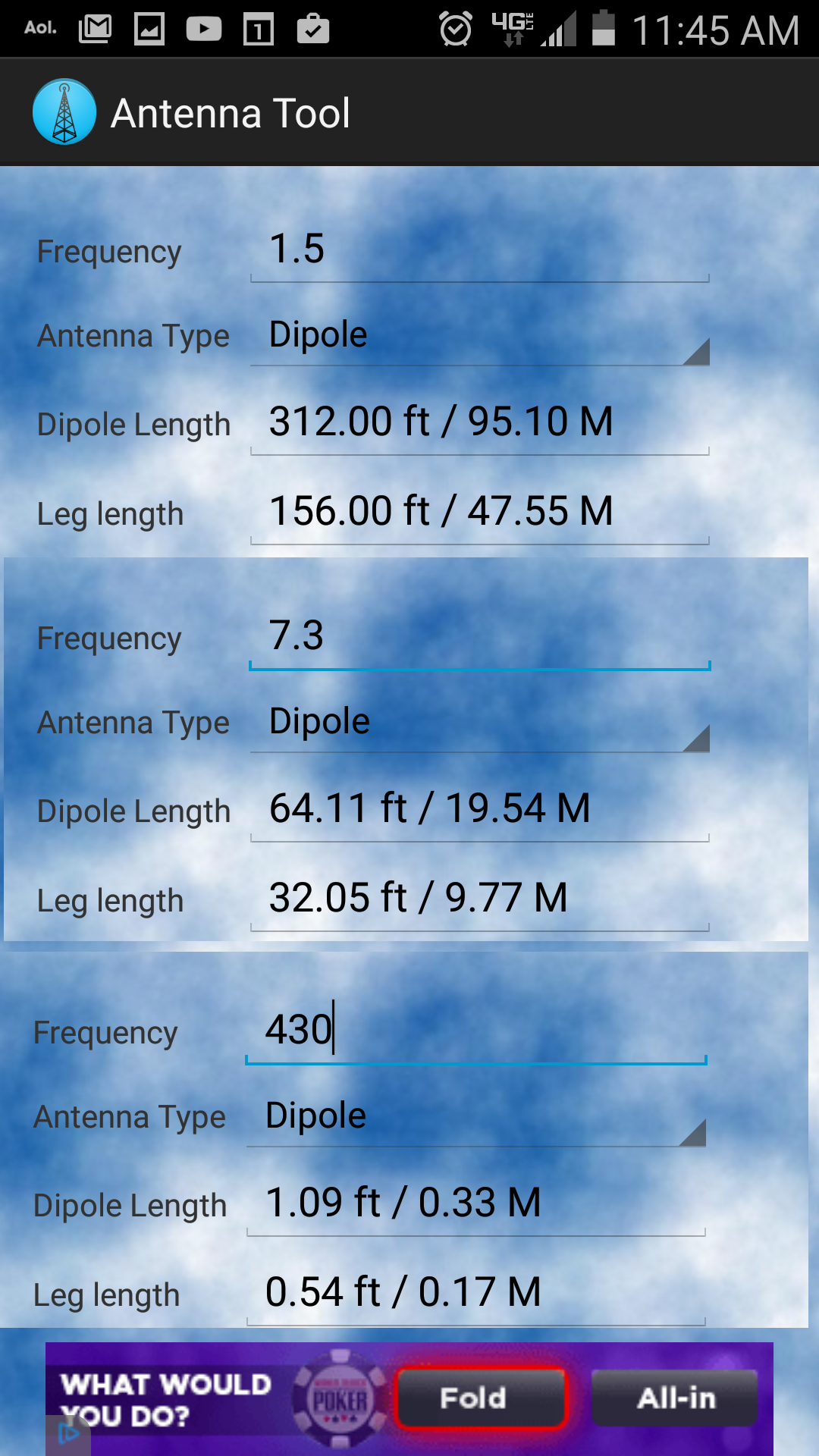
Task: Open the gallery notification icon
Action: click(149, 29)
